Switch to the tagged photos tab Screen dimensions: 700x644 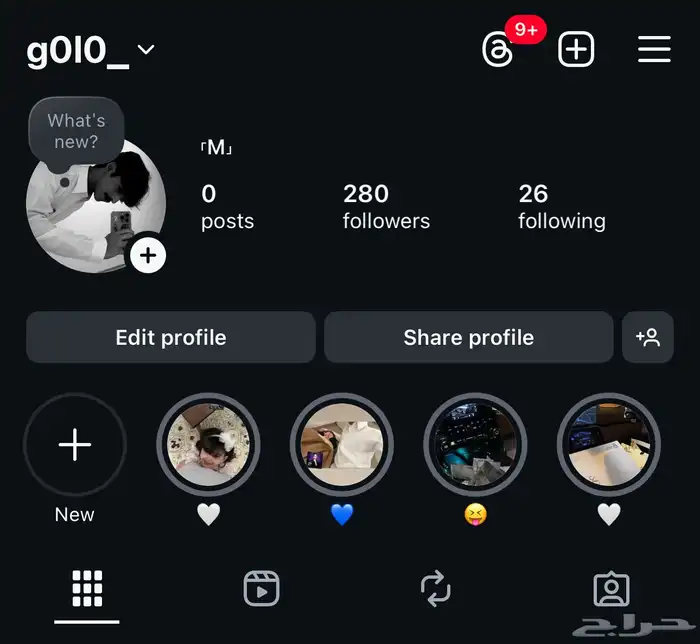tap(611, 588)
